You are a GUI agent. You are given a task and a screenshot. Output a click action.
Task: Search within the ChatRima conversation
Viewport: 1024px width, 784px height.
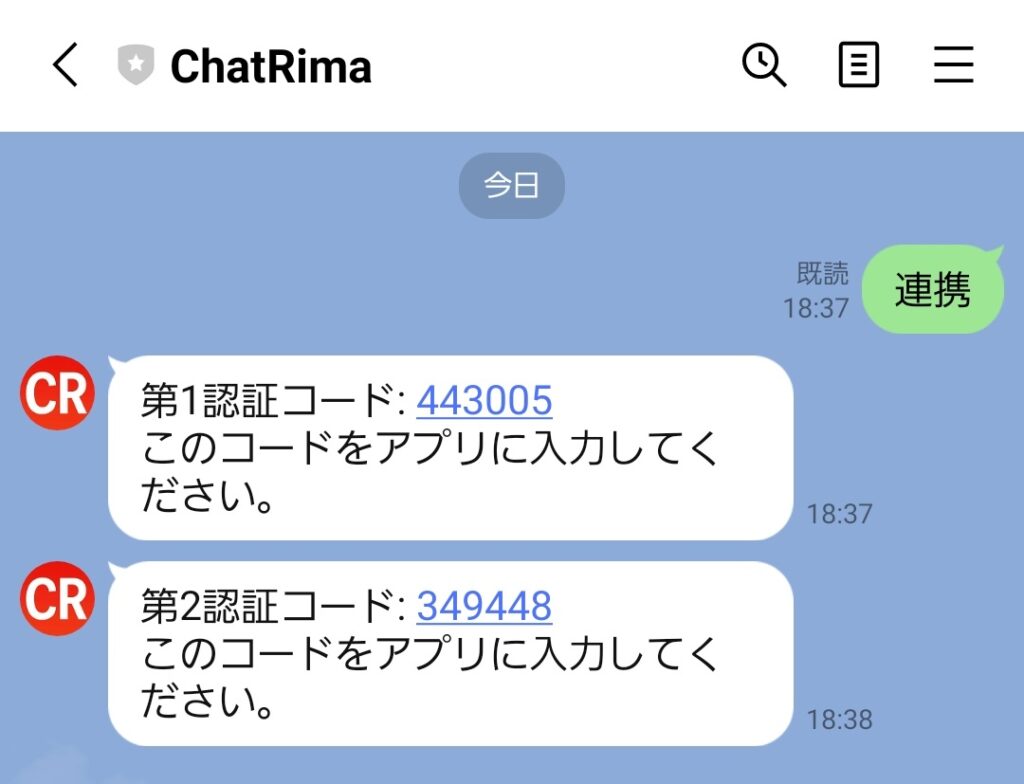tap(764, 66)
